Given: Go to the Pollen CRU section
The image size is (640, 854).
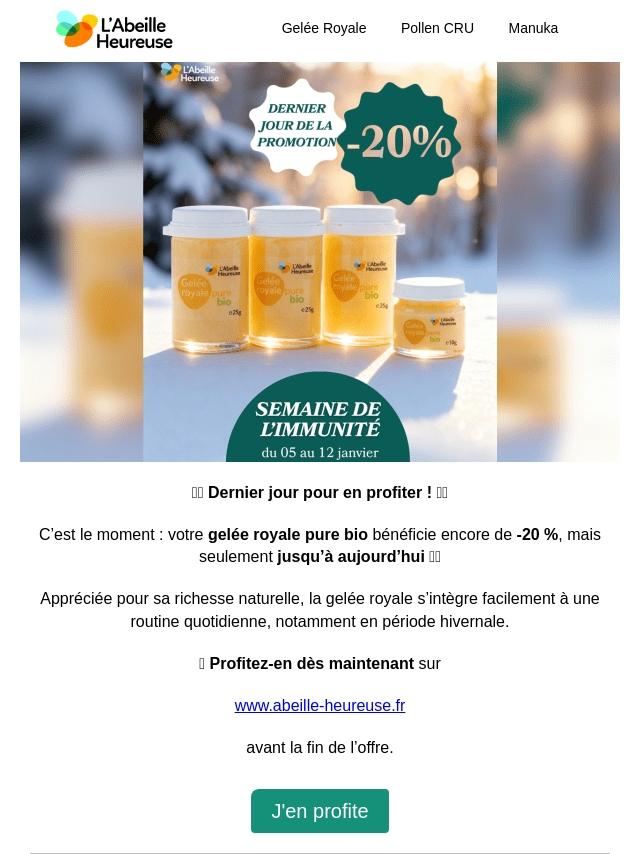Looking at the screenshot, I should [x=437, y=28].
